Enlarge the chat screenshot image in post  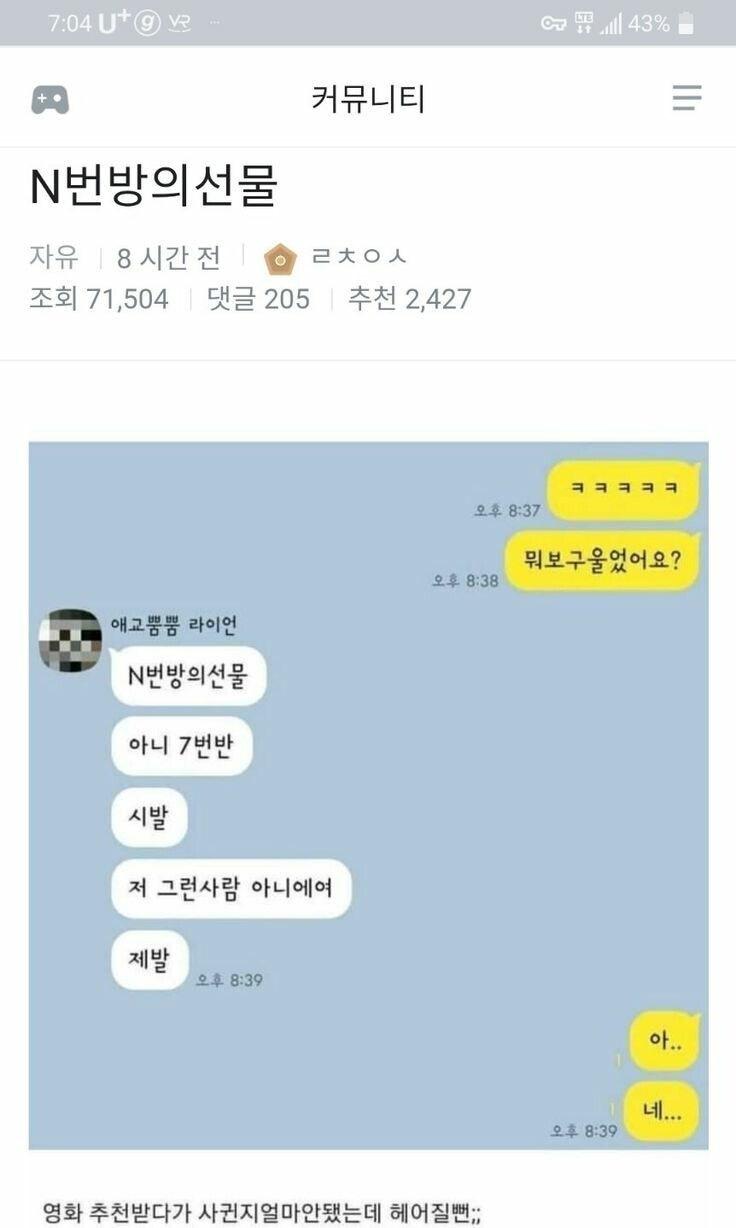[368, 795]
